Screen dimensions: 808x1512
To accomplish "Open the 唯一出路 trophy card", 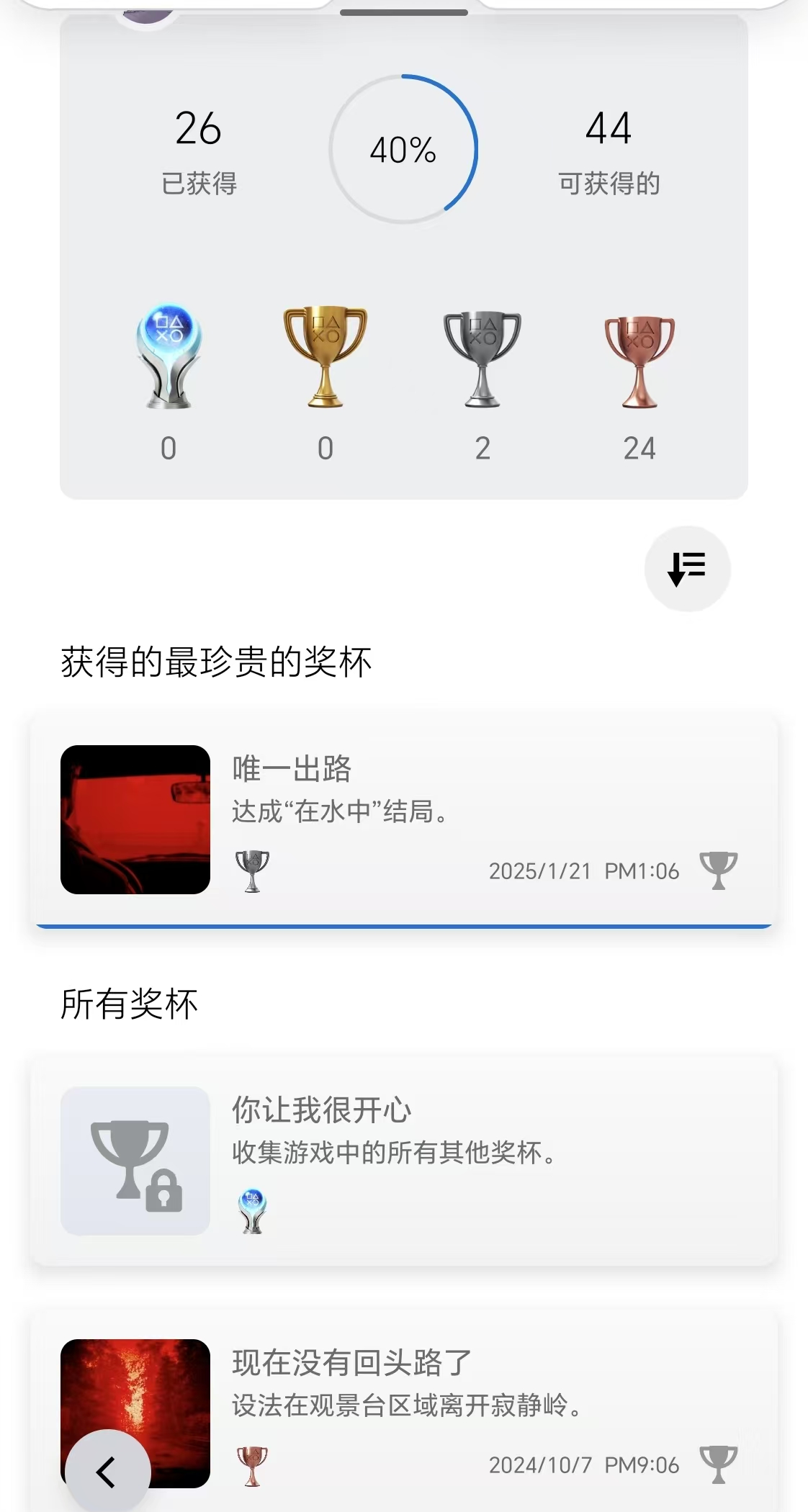I will point(403,819).
